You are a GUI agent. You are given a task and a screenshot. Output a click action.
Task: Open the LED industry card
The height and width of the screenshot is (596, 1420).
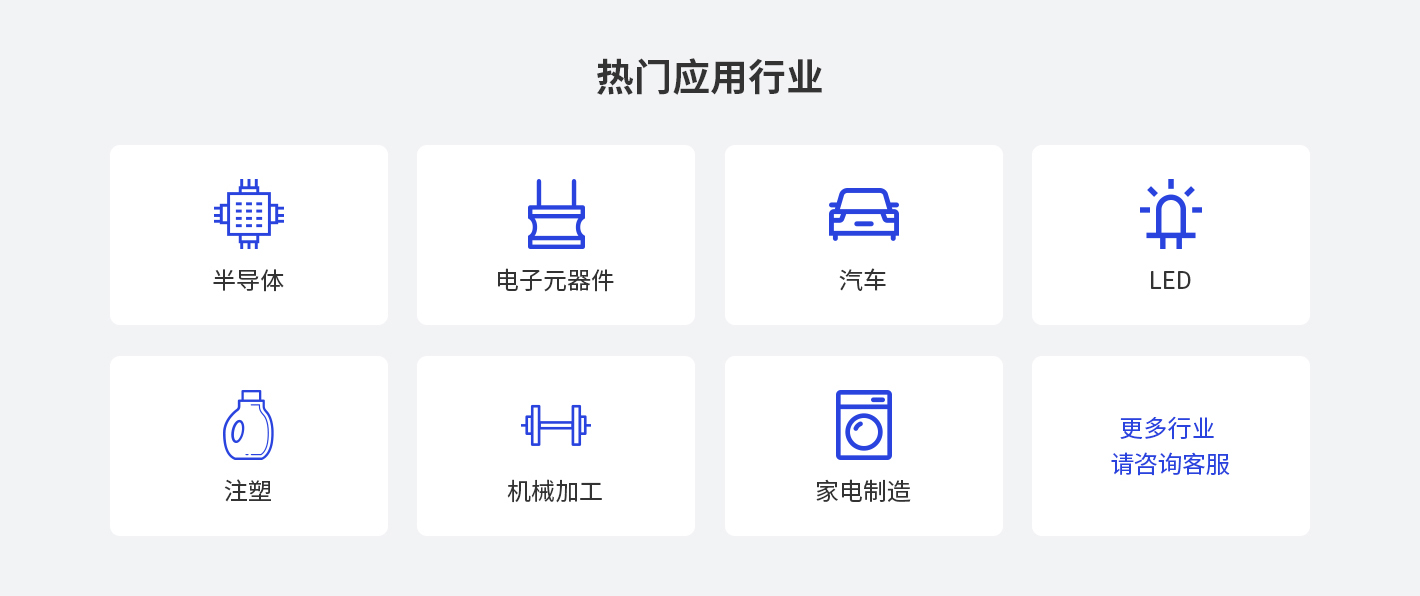[x=1170, y=235]
